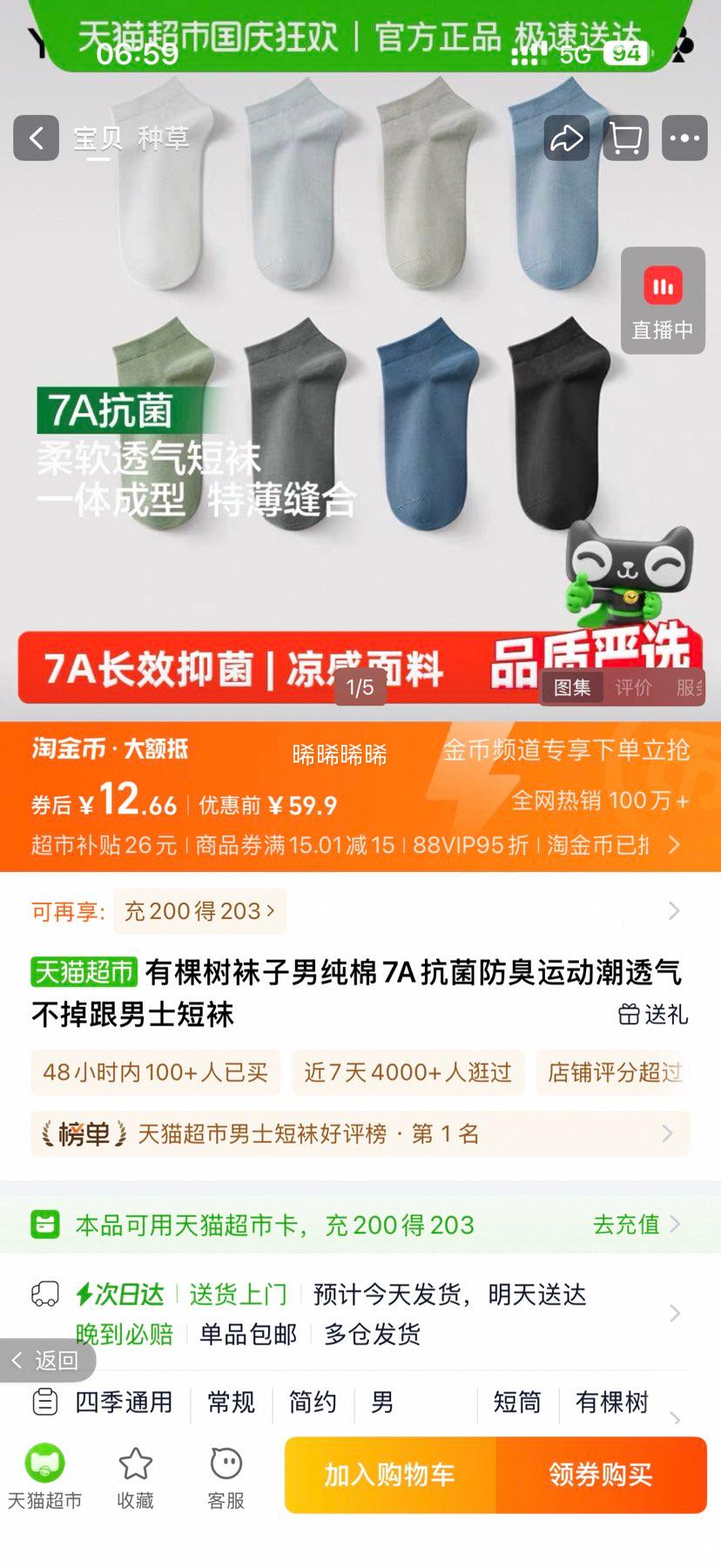Tap 去充值 to recharge the card

(x=636, y=1224)
